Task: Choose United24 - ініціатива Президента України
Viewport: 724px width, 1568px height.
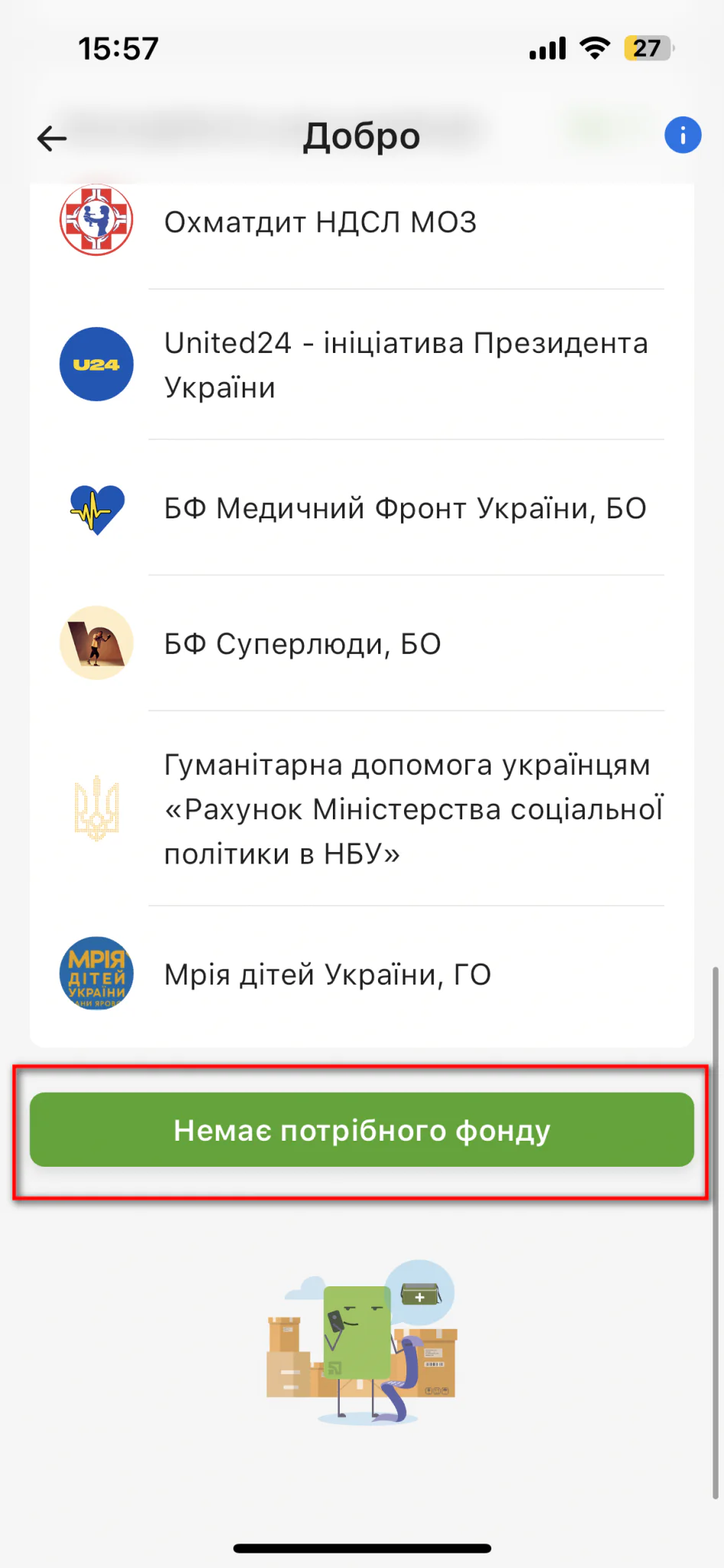Action: click(406, 365)
